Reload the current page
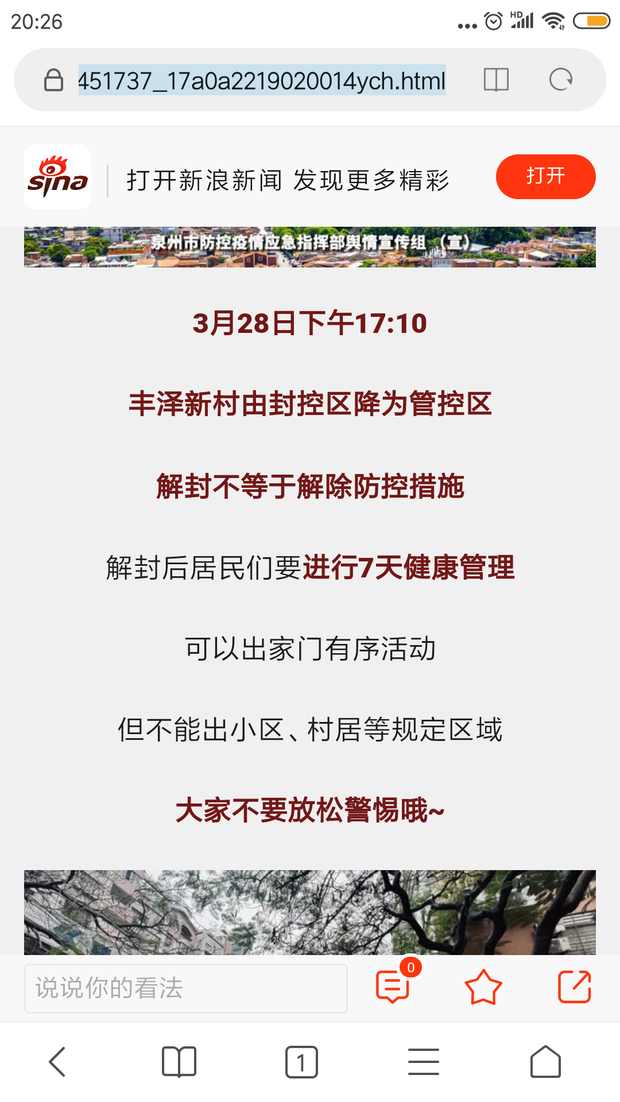620x1102 pixels. coord(561,81)
